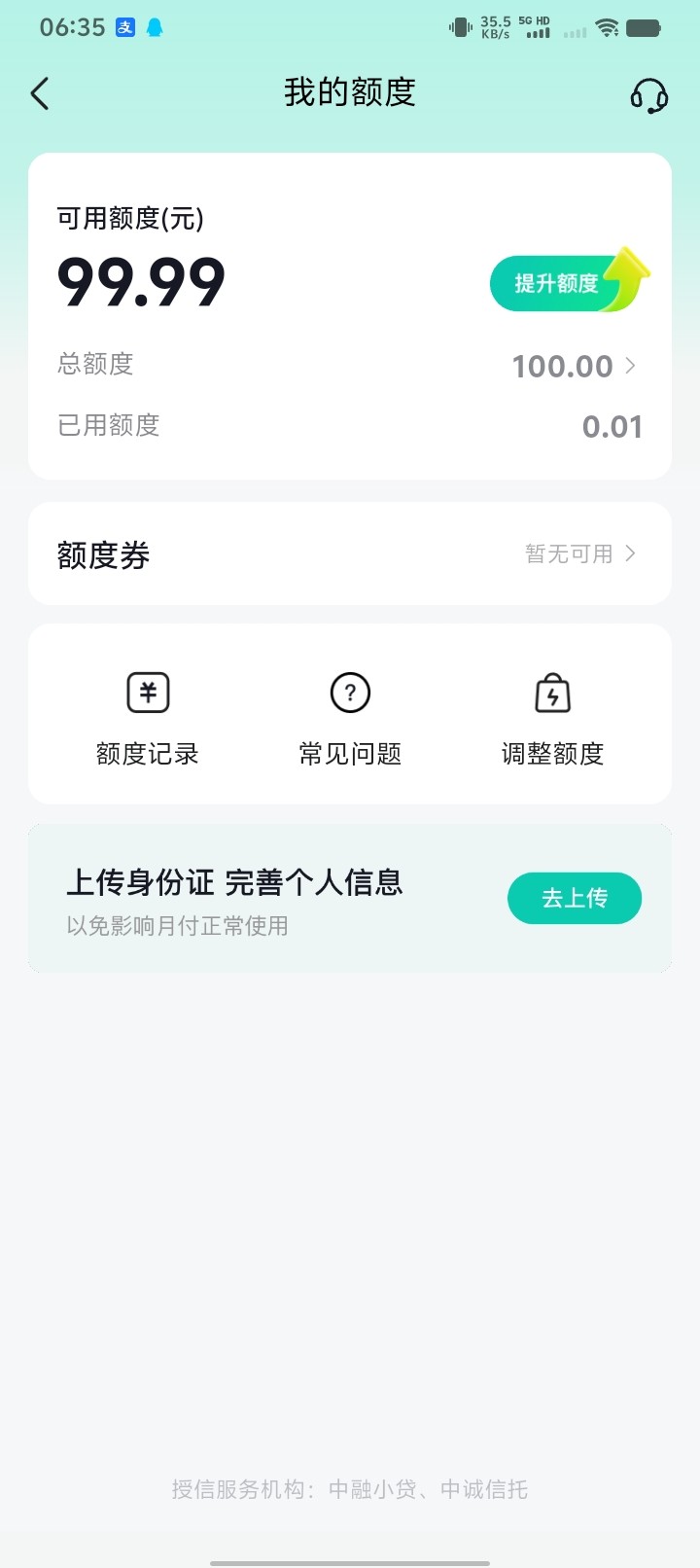700x1568 pixels.
Task: Open the 额度券 row
Action: (350, 553)
